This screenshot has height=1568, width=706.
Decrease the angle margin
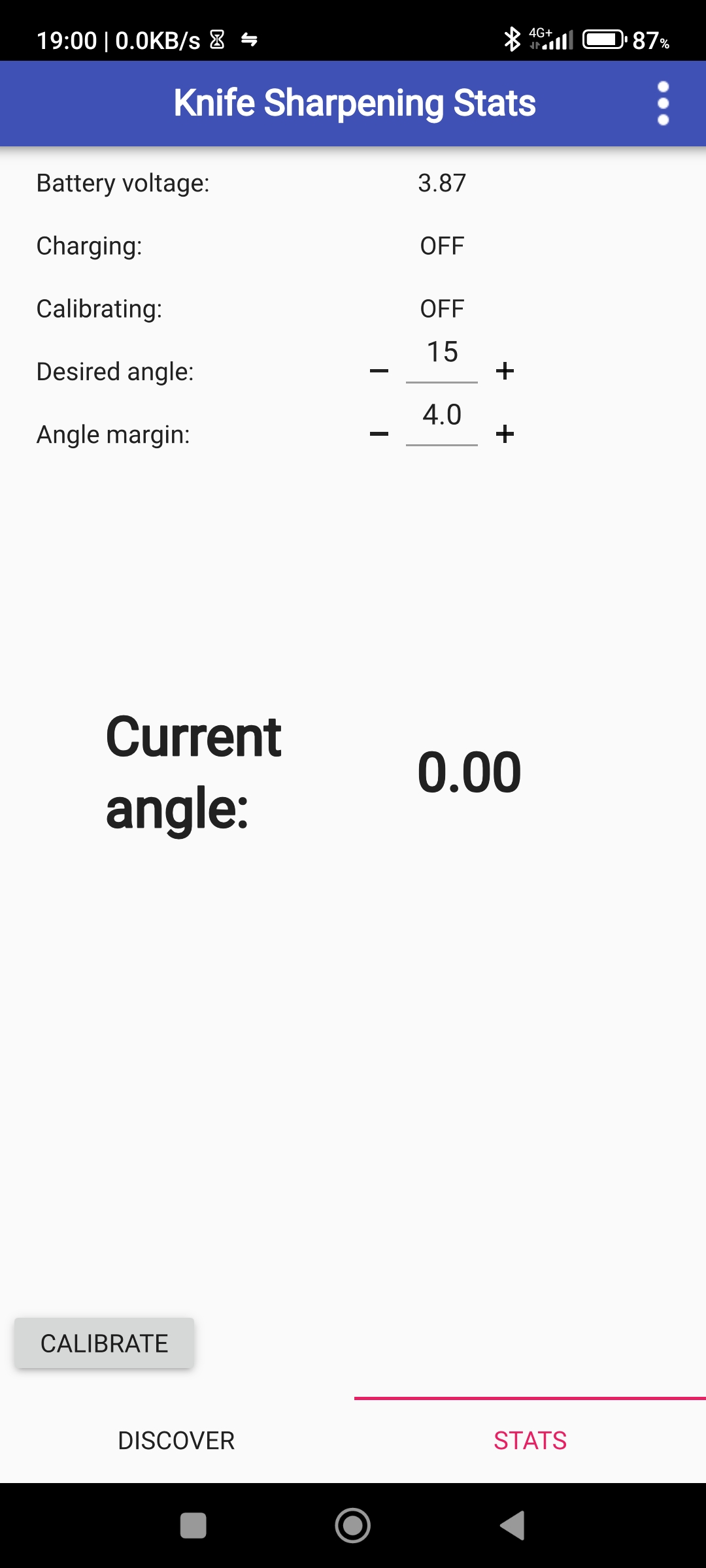pos(379,434)
